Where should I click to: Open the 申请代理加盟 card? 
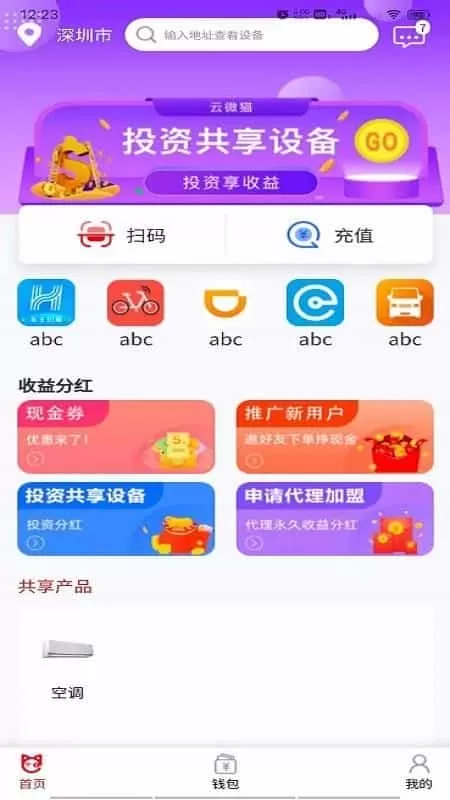335,519
